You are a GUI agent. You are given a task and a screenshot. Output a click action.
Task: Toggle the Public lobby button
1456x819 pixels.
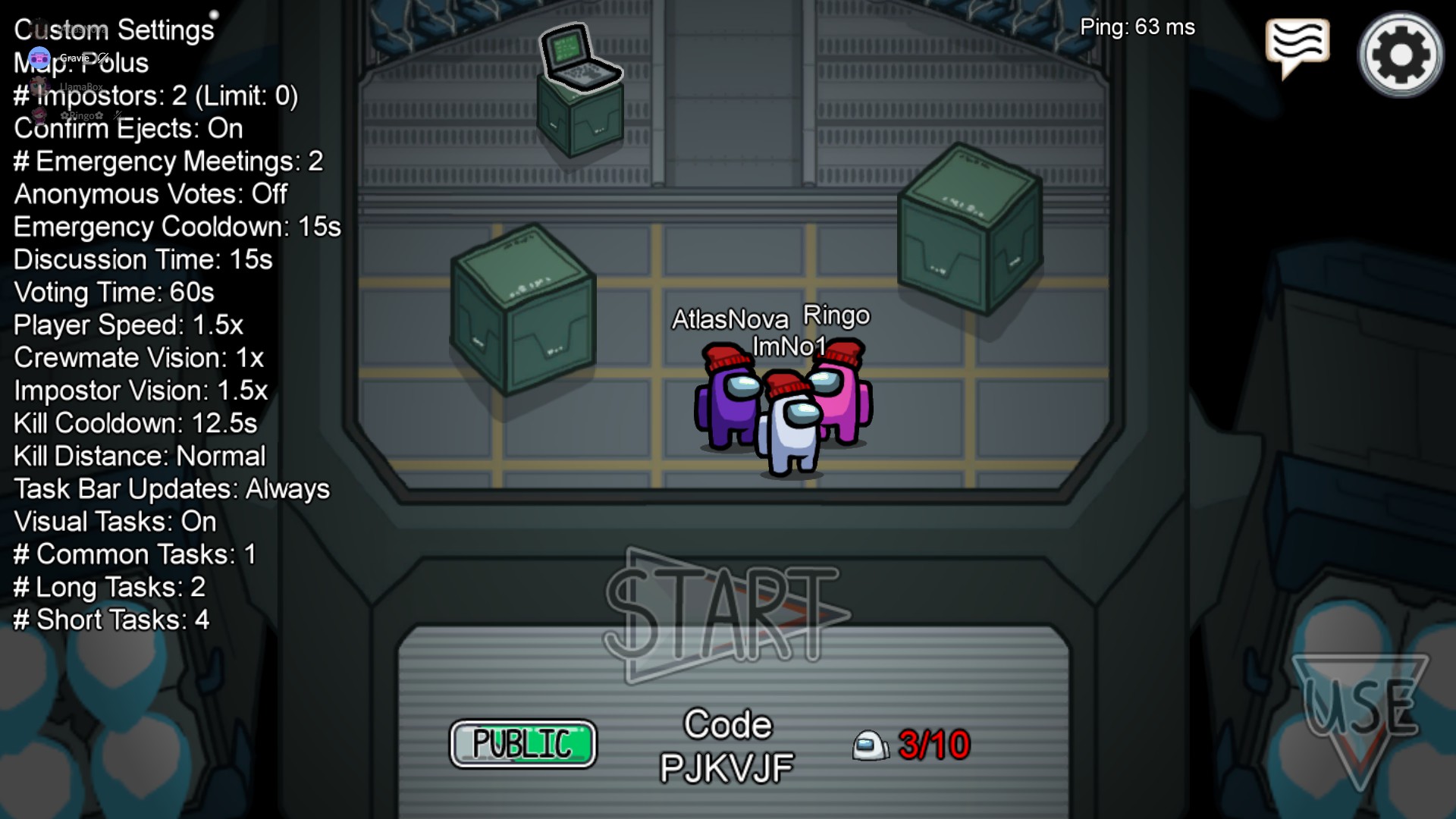pos(523,744)
